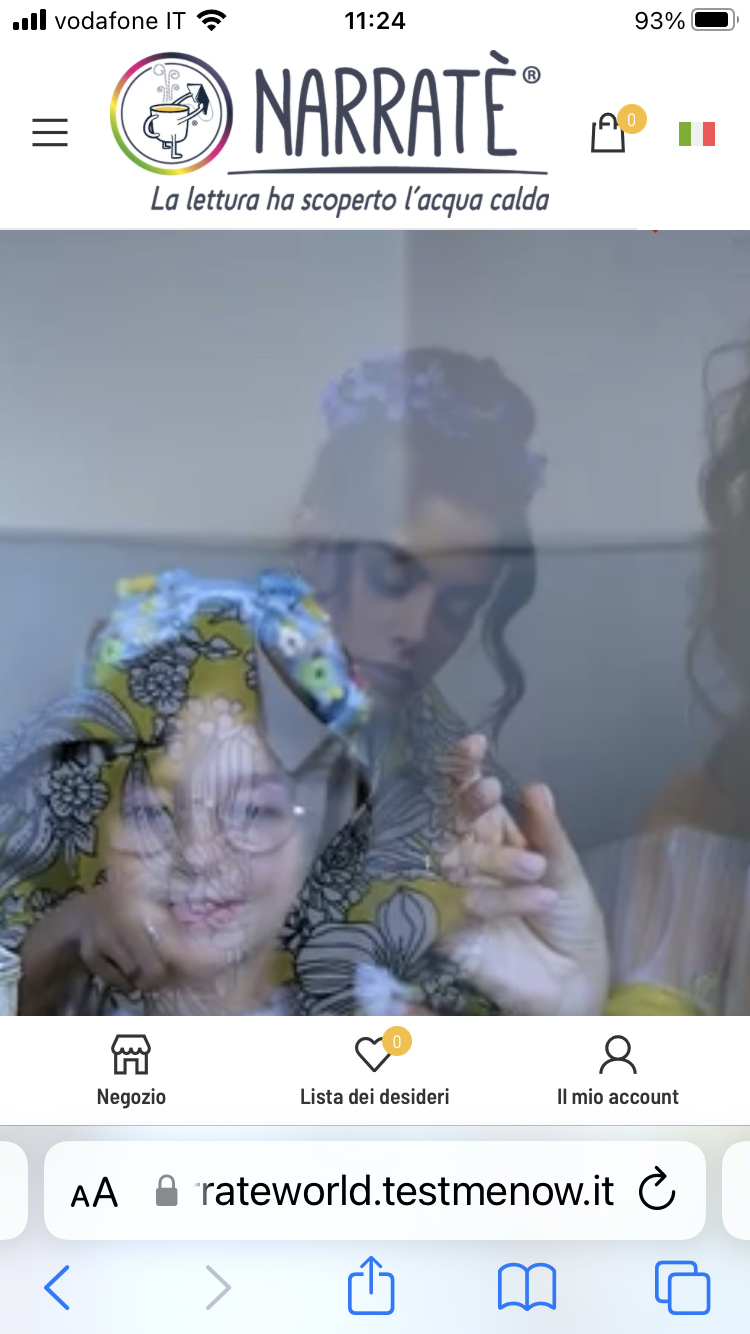Show all open Safari tabs
The height and width of the screenshot is (1334, 750).
[x=682, y=1287]
